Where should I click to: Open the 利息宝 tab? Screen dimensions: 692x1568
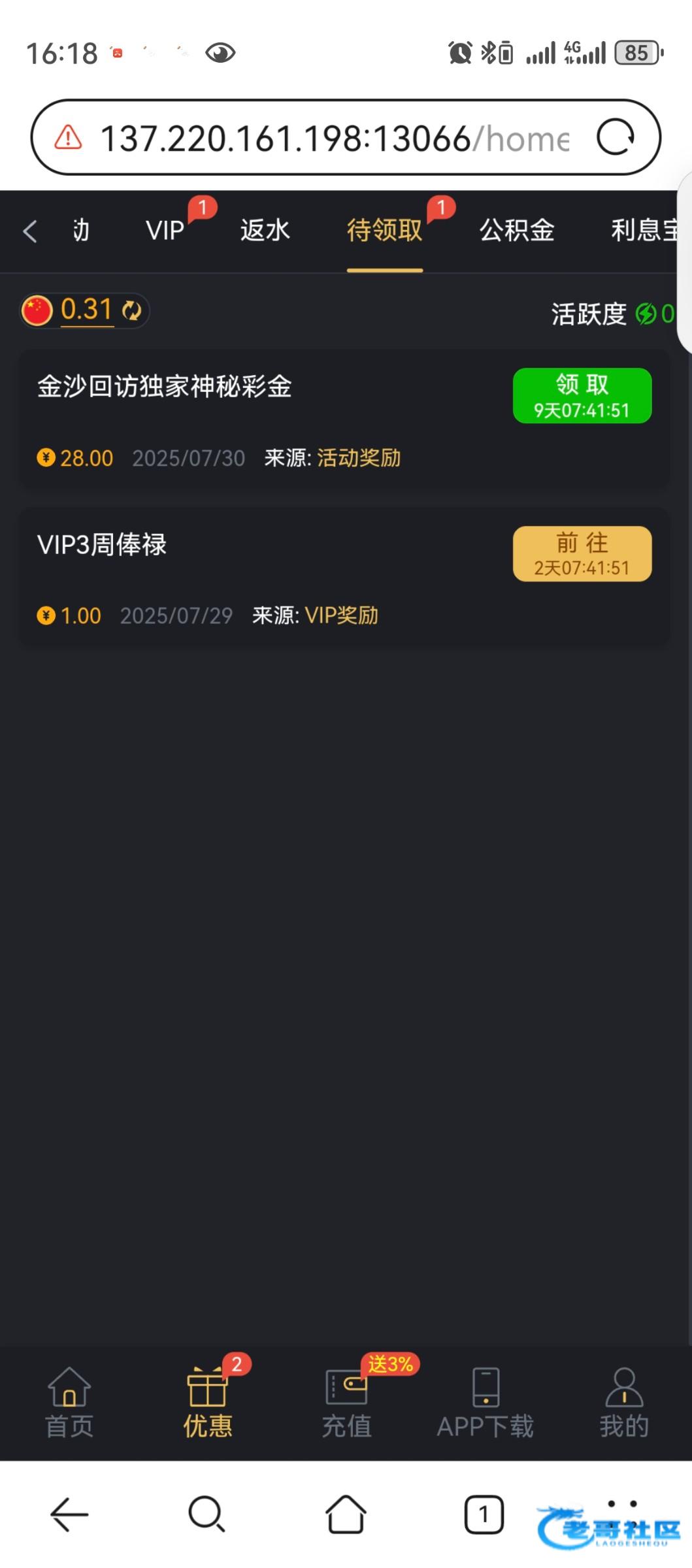644,231
